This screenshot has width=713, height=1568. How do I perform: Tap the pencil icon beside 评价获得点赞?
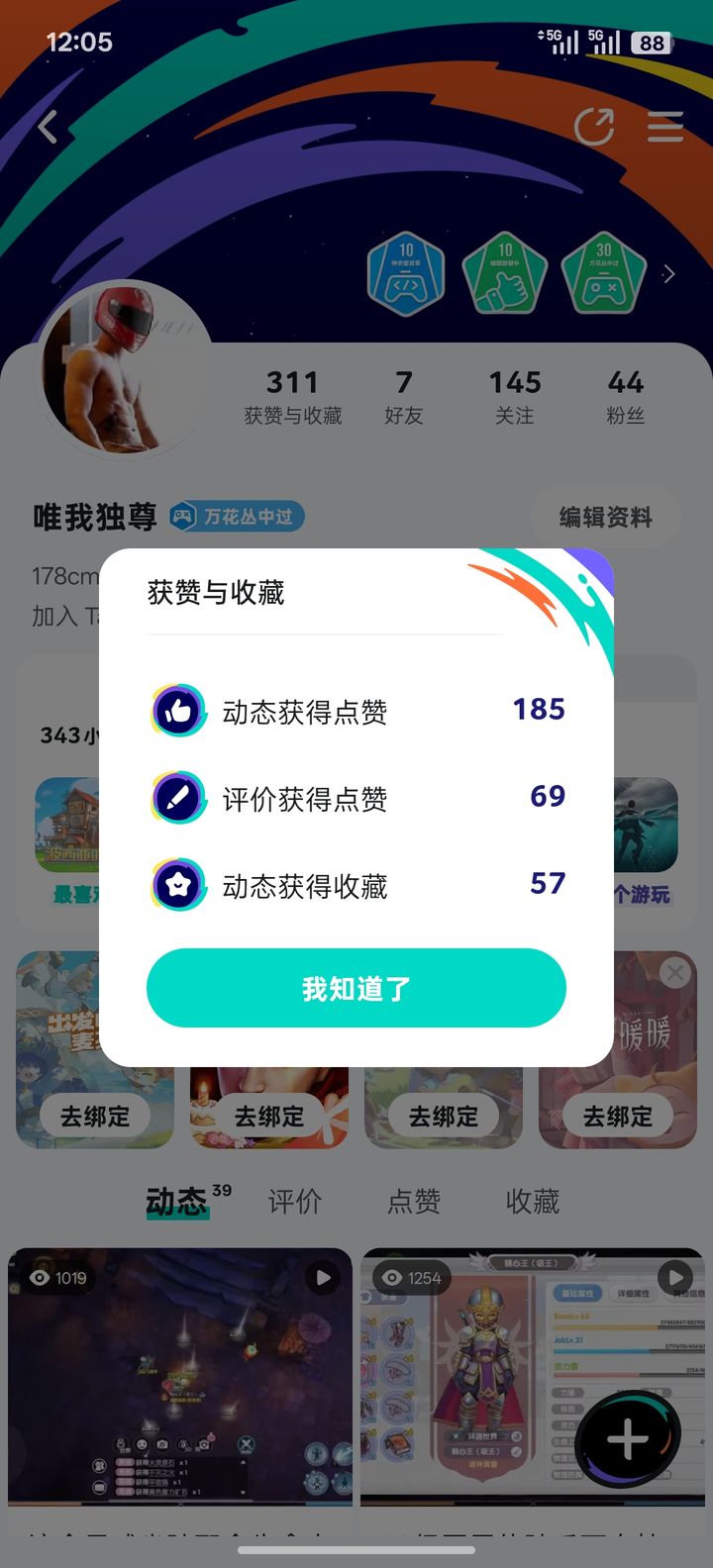[178, 798]
